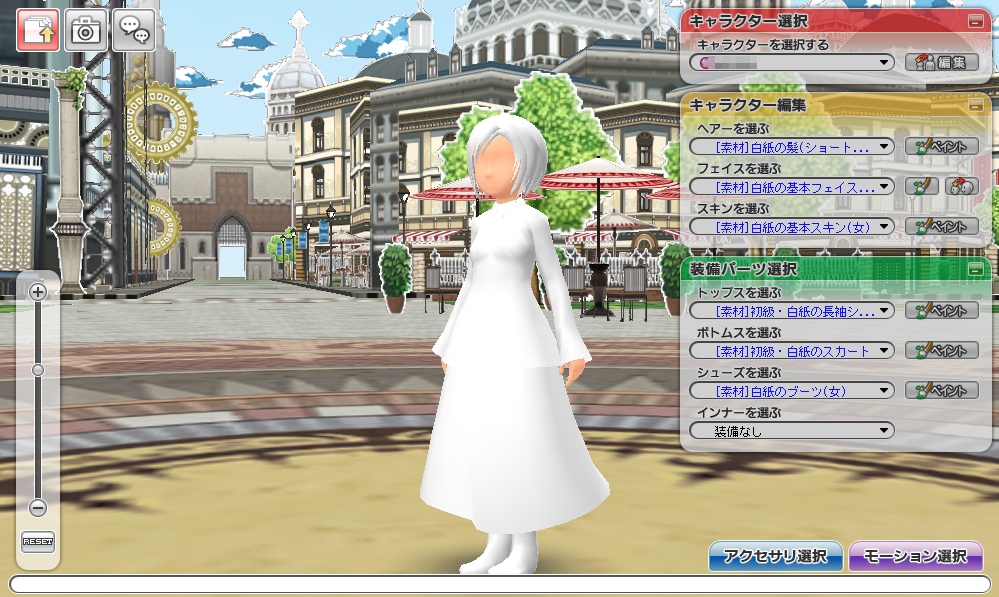Open the character selection dropdown
This screenshot has height=597, width=999.
(791, 63)
